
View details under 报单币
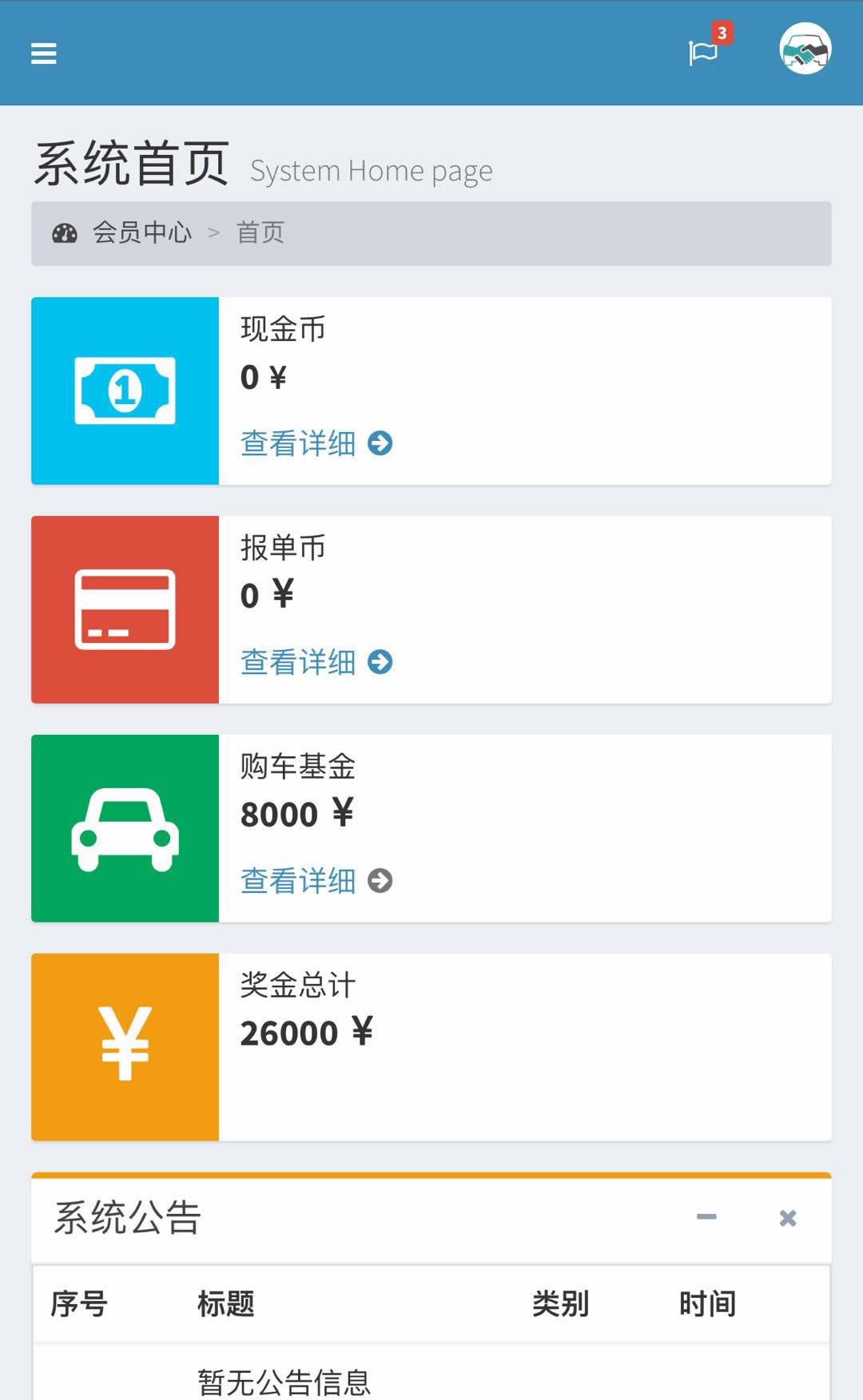coord(316,662)
